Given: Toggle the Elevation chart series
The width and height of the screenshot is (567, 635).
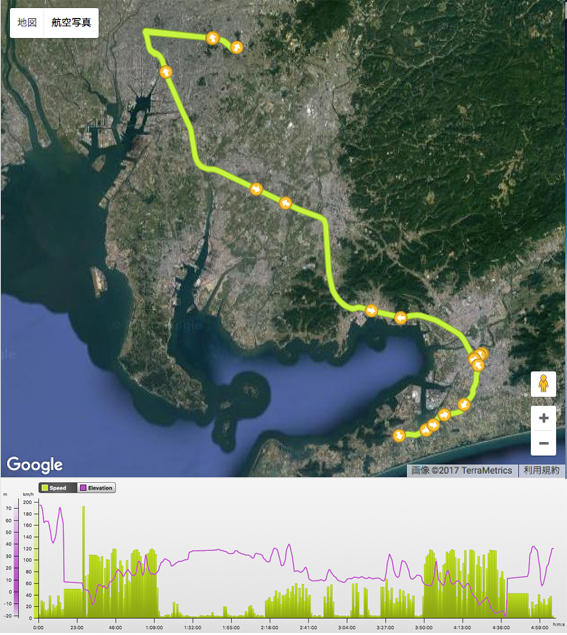Looking at the screenshot, I should [x=96, y=488].
